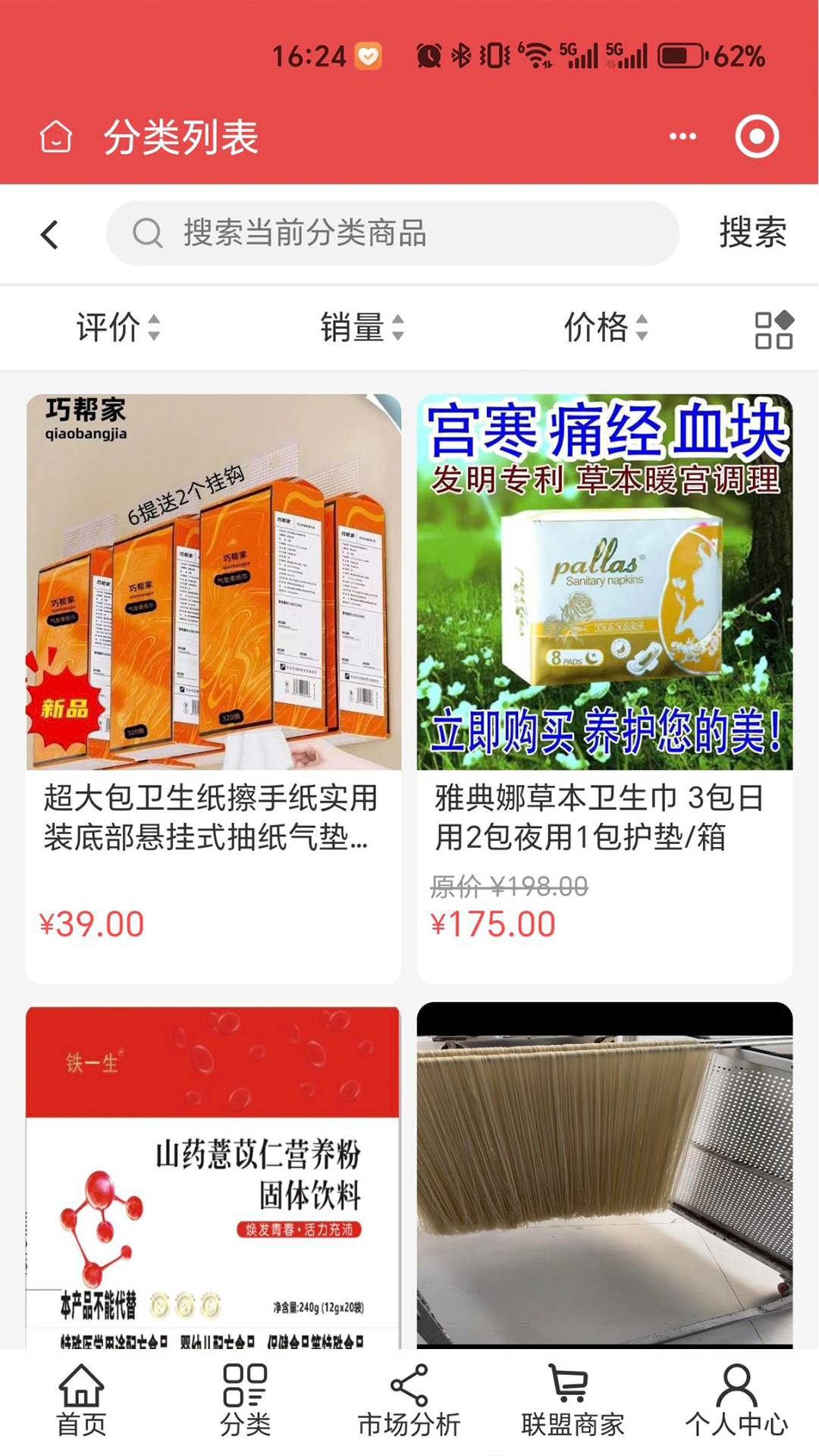Sort products by 销量
819x1456 pixels.
[x=362, y=328]
